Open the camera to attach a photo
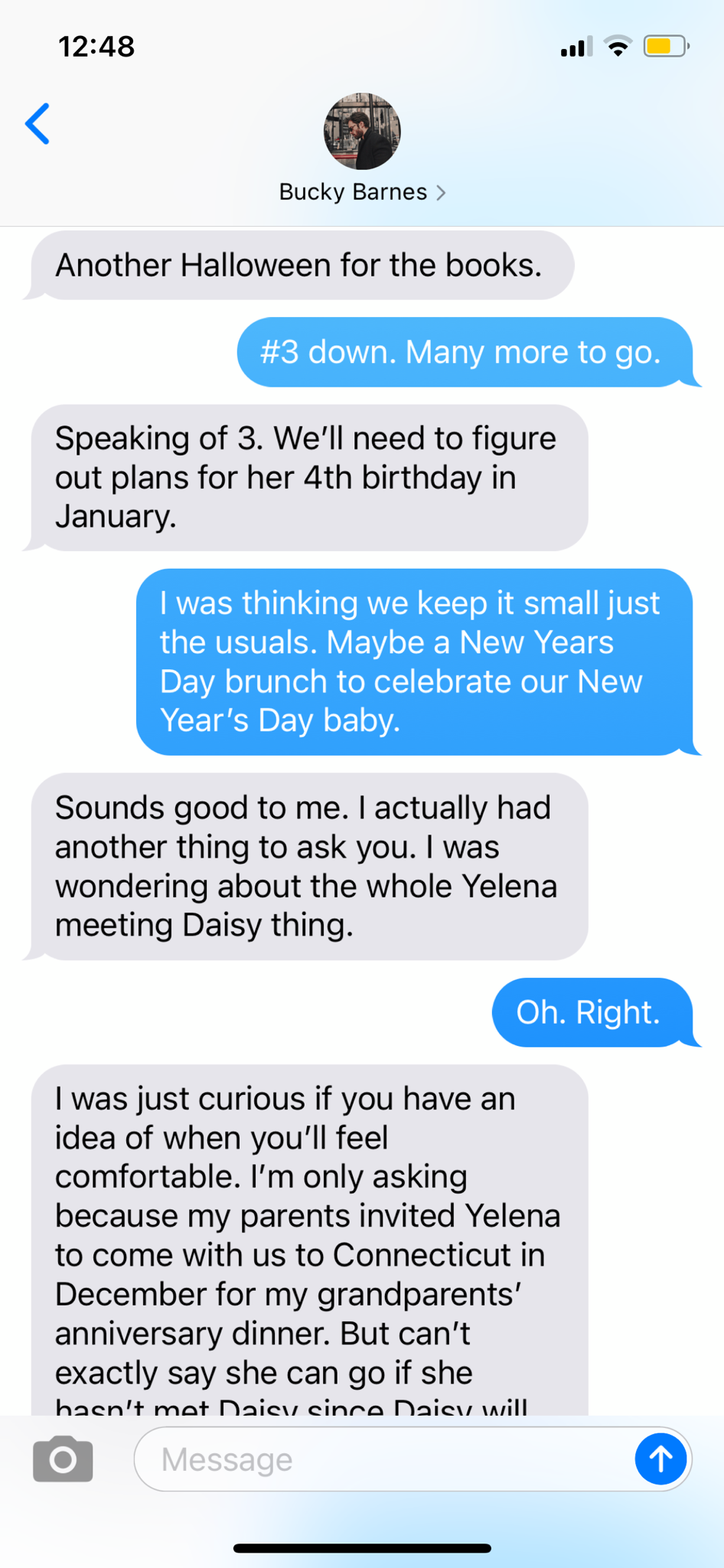The image size is (724, 1568). [x=63, y=1459]
